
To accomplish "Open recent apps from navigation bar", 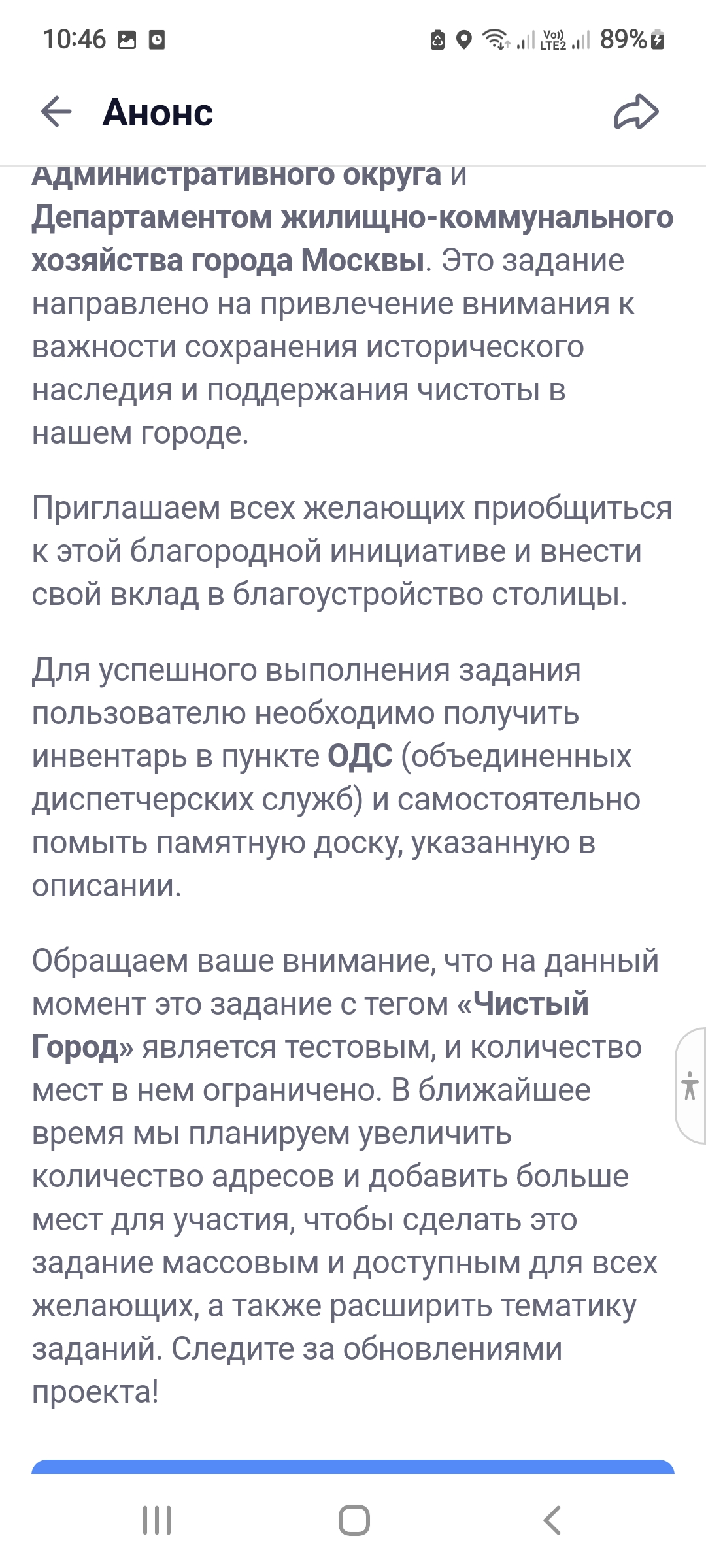I will (157, 1520).
